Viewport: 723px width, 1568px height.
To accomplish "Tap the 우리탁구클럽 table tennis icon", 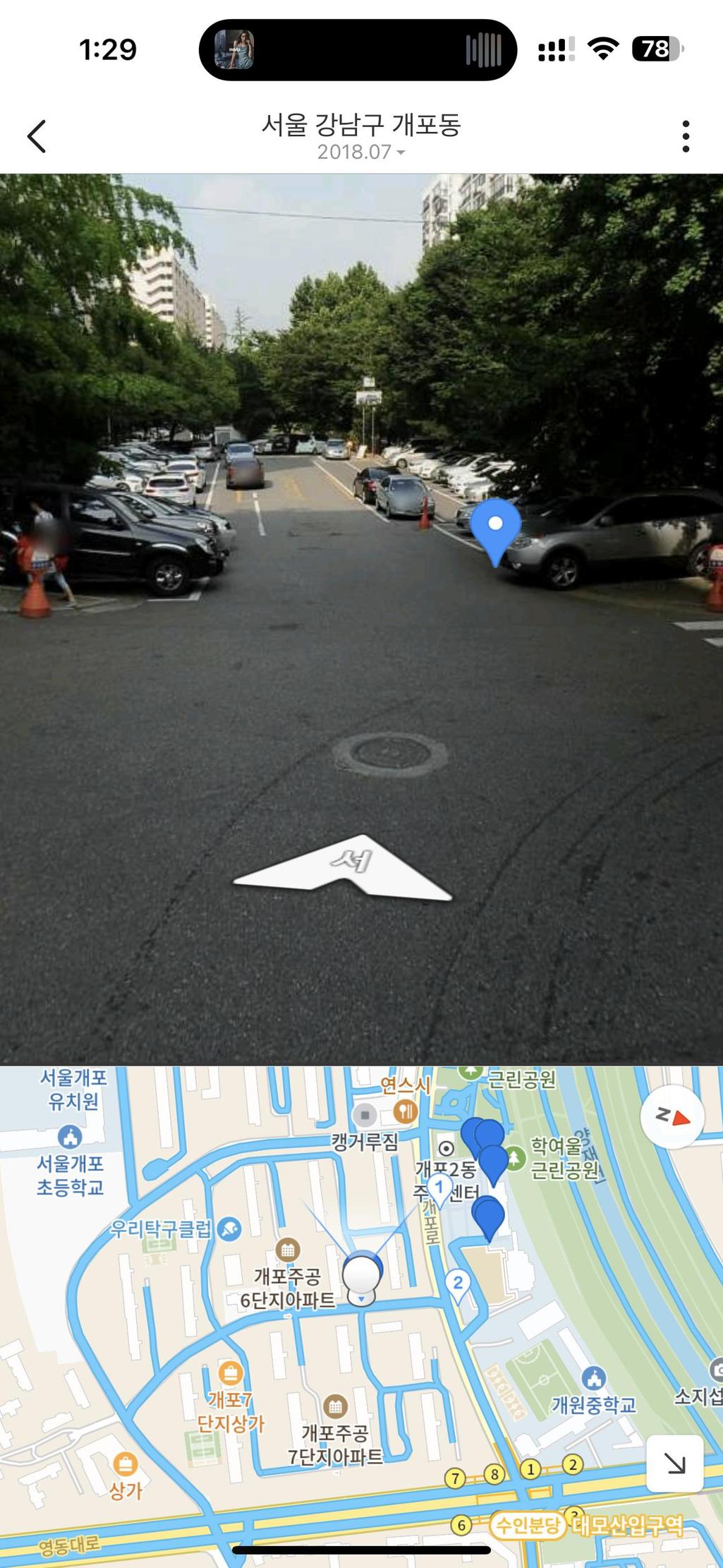I will coord(229,1229).
